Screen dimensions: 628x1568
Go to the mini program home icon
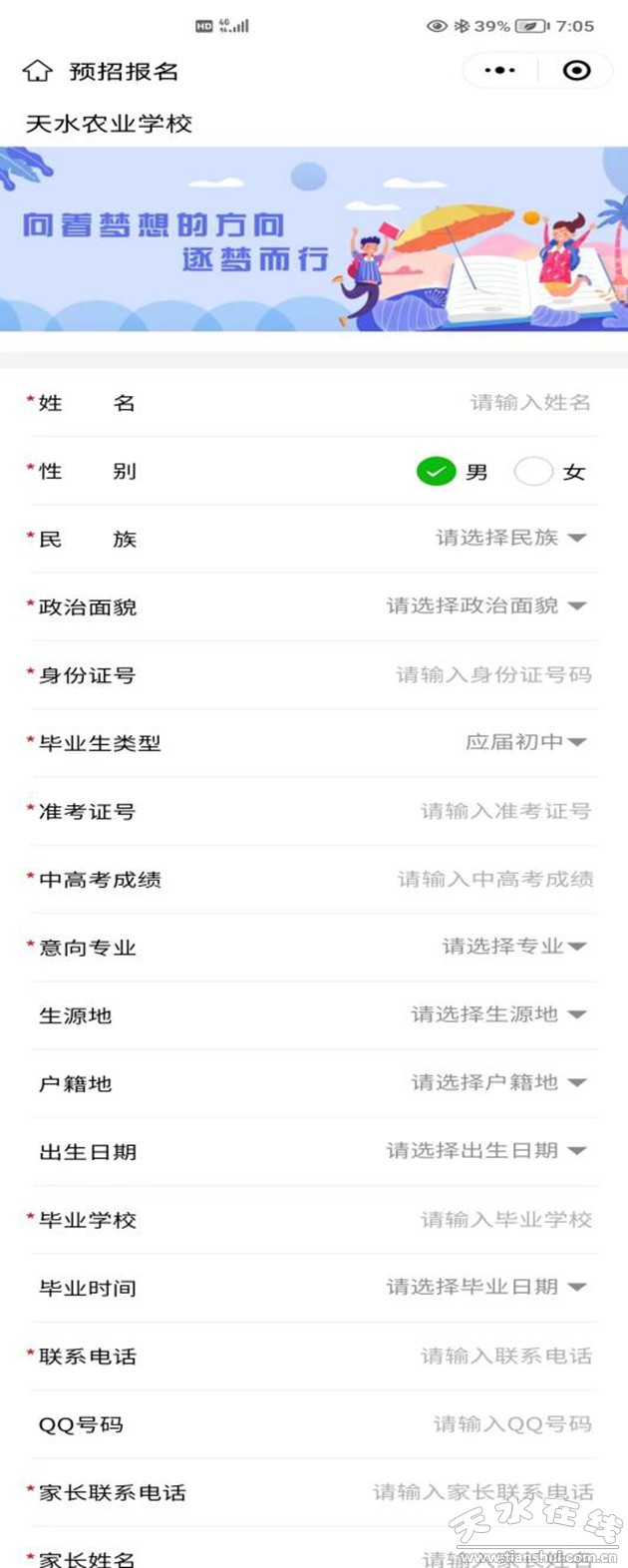pos(37,71)
